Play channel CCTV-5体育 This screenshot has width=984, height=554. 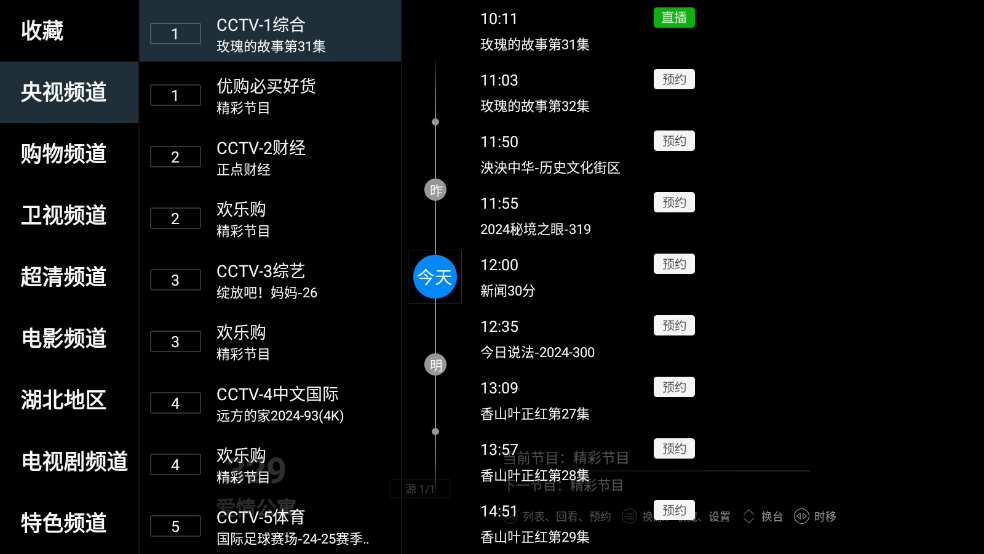[270, 526]
